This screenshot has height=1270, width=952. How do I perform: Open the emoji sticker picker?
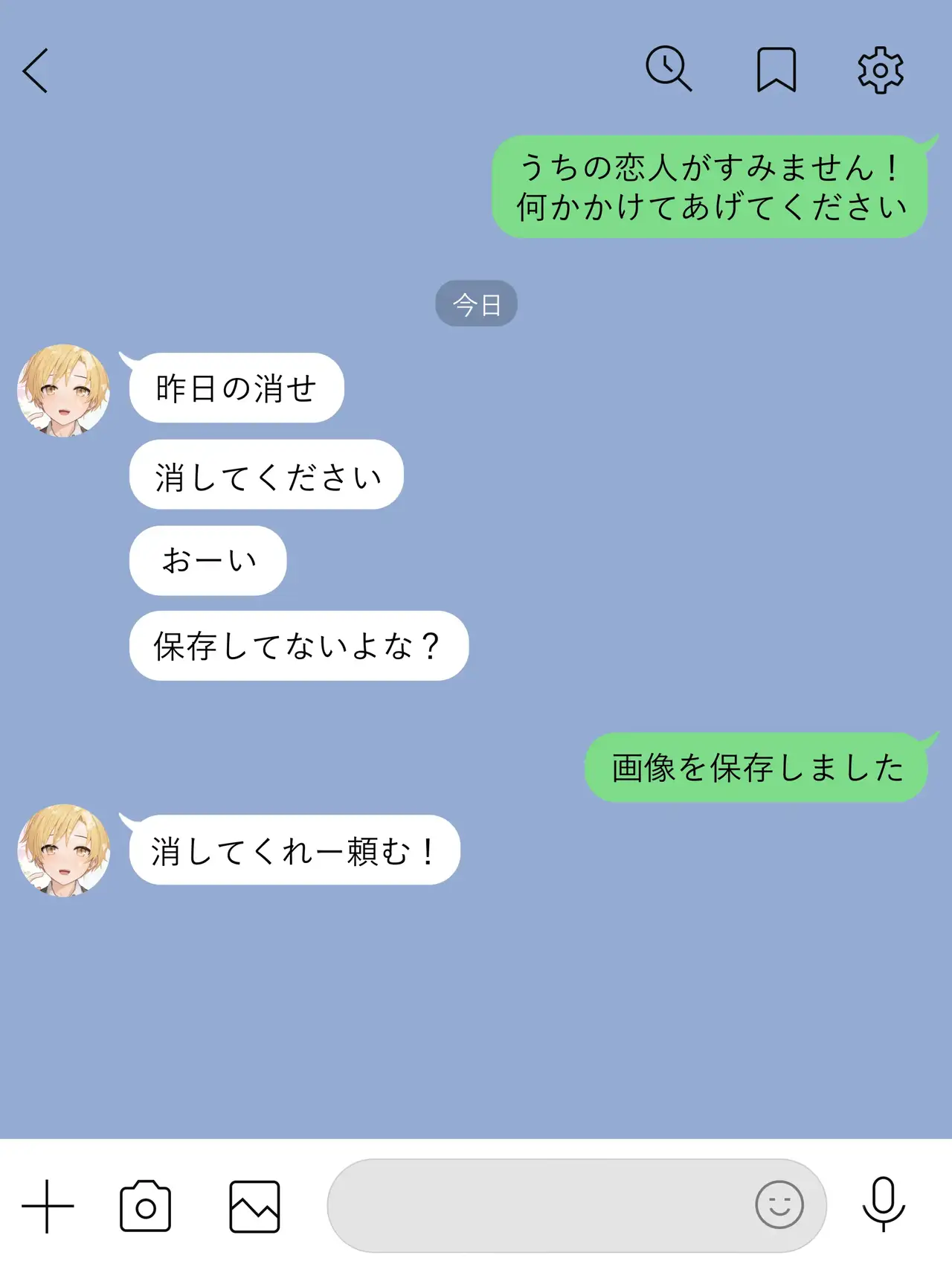click(779, 1205)
